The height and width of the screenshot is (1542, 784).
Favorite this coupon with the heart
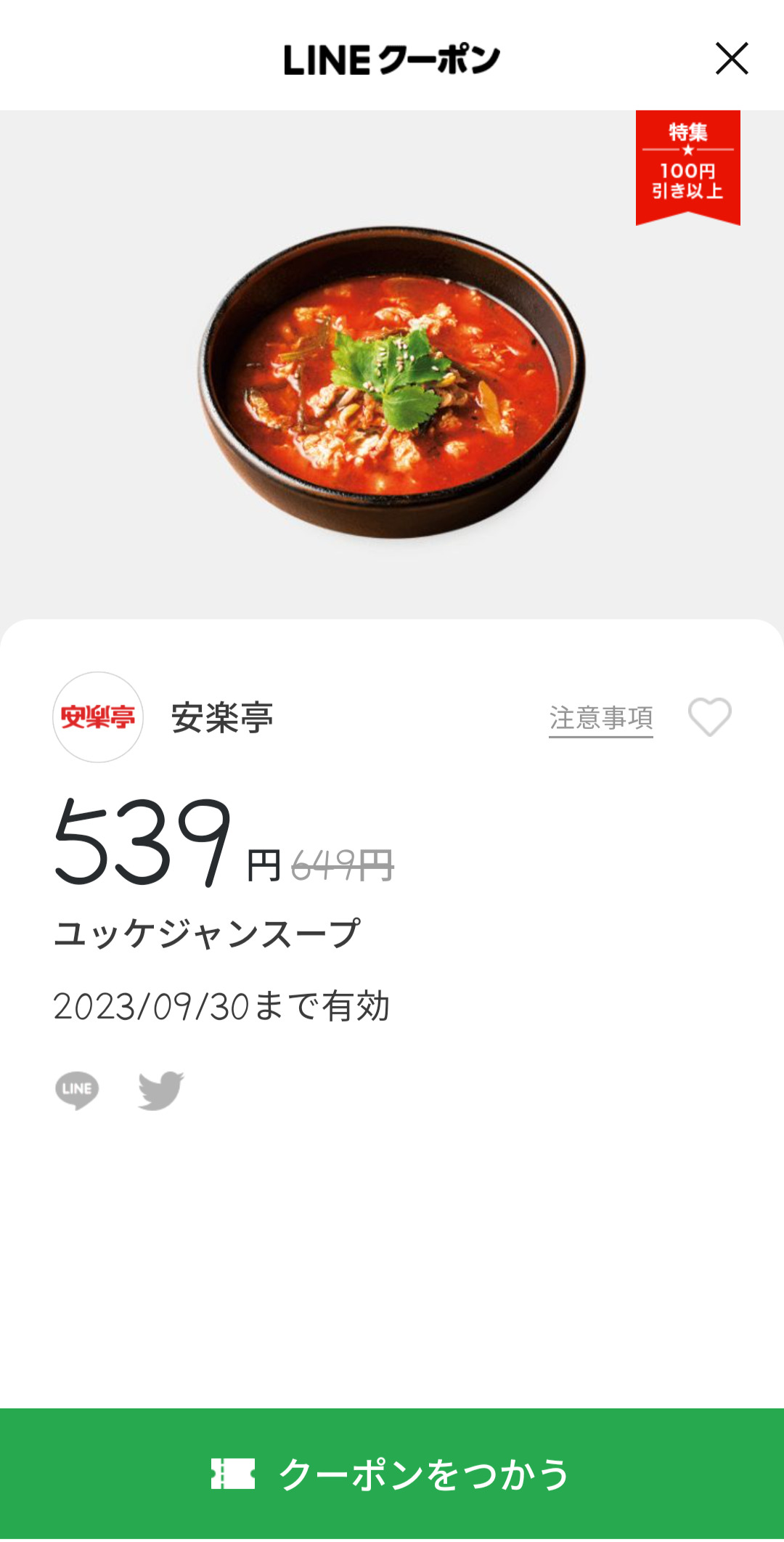(709, 717)
